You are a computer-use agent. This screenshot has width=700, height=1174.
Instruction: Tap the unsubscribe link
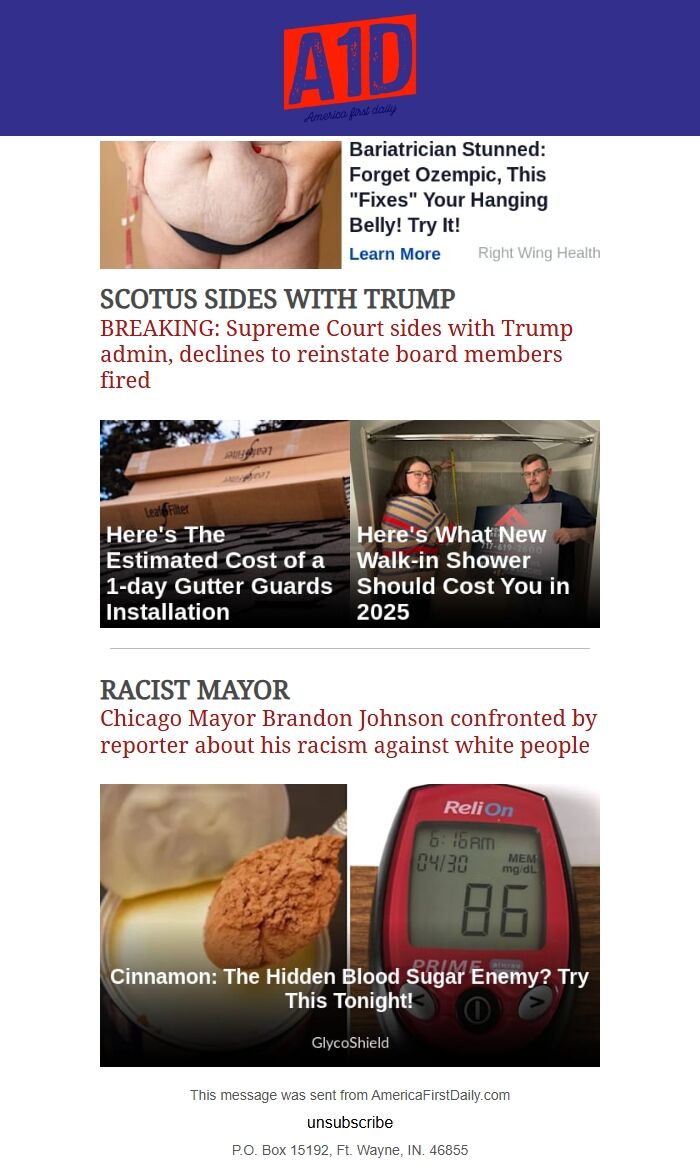click(x=349, y=1122)
